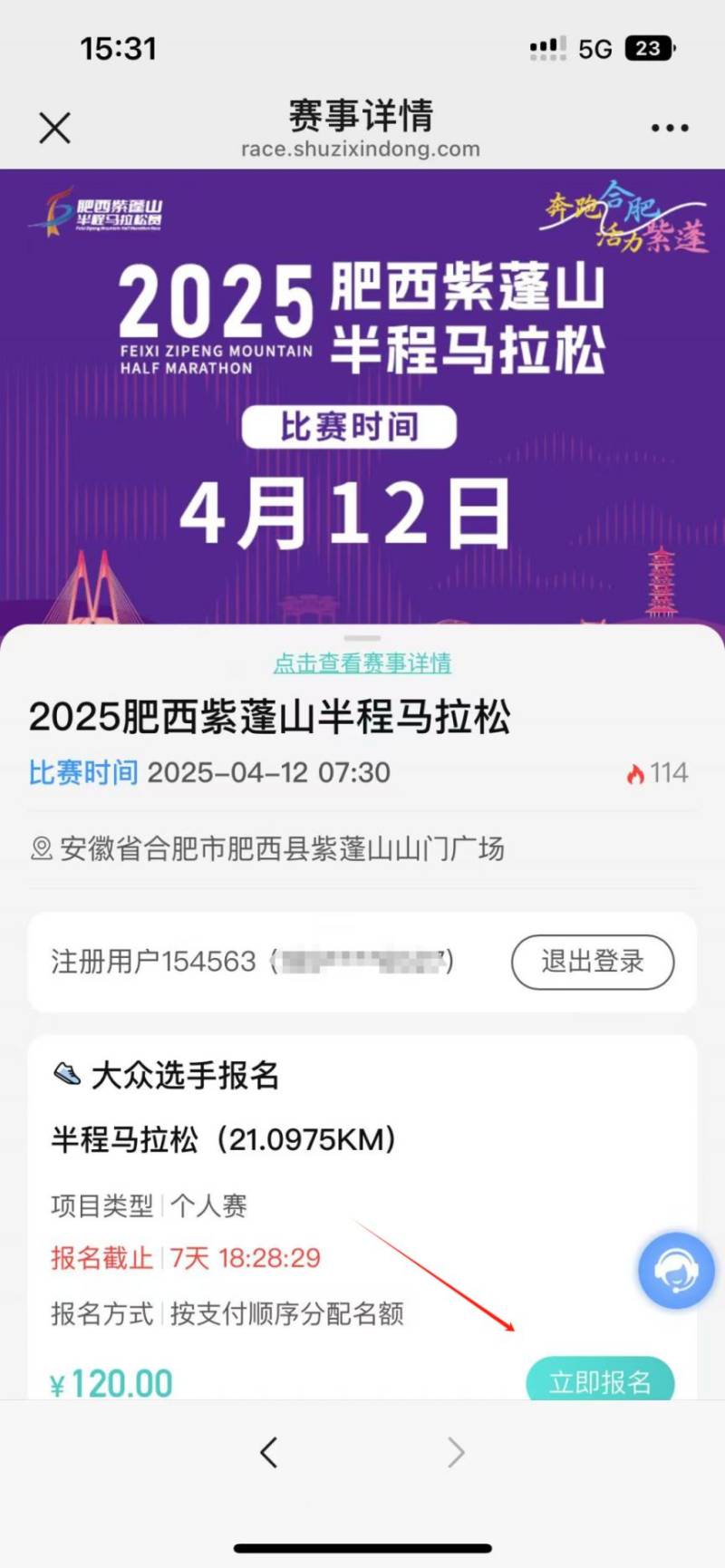This screenshot has height=1568, width=725.
Task: Tap the 立即报名 registration button
Action: (x=601, y=1380)
